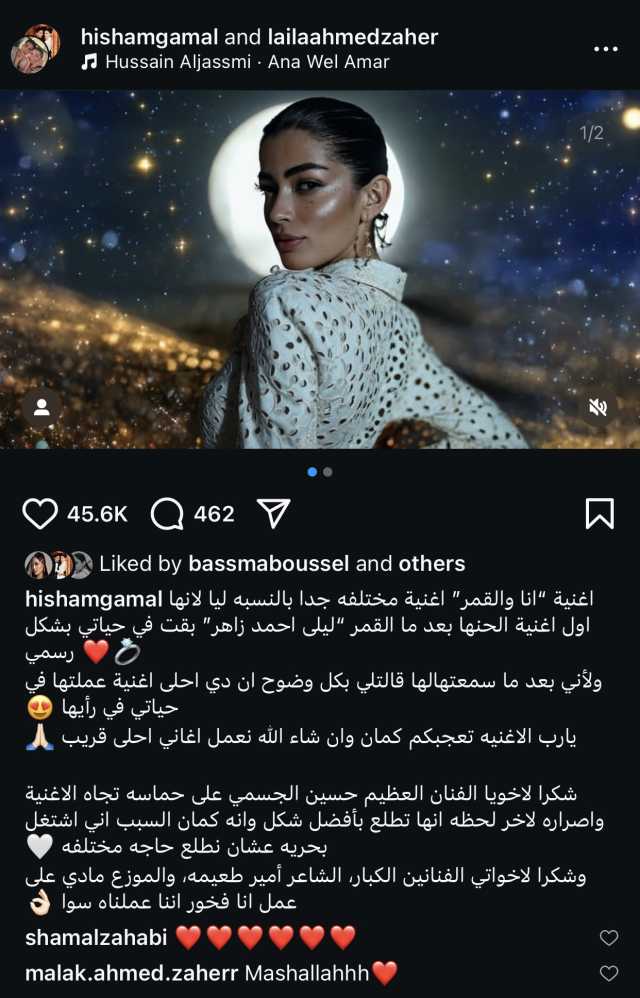Like the post with the heart icon
This screenshot has height=998, width=640.
(40, 514)
